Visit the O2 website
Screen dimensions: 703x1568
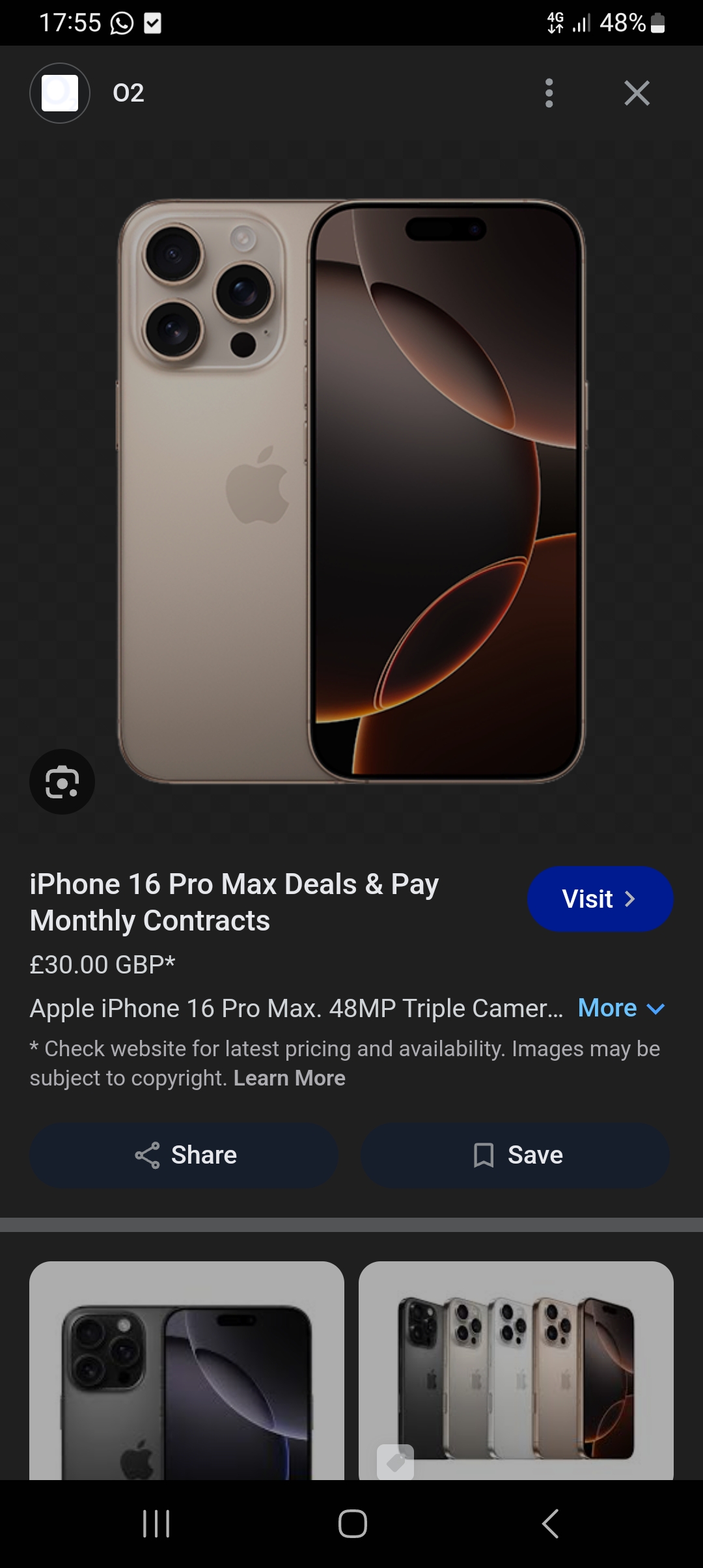pos(600,899)
